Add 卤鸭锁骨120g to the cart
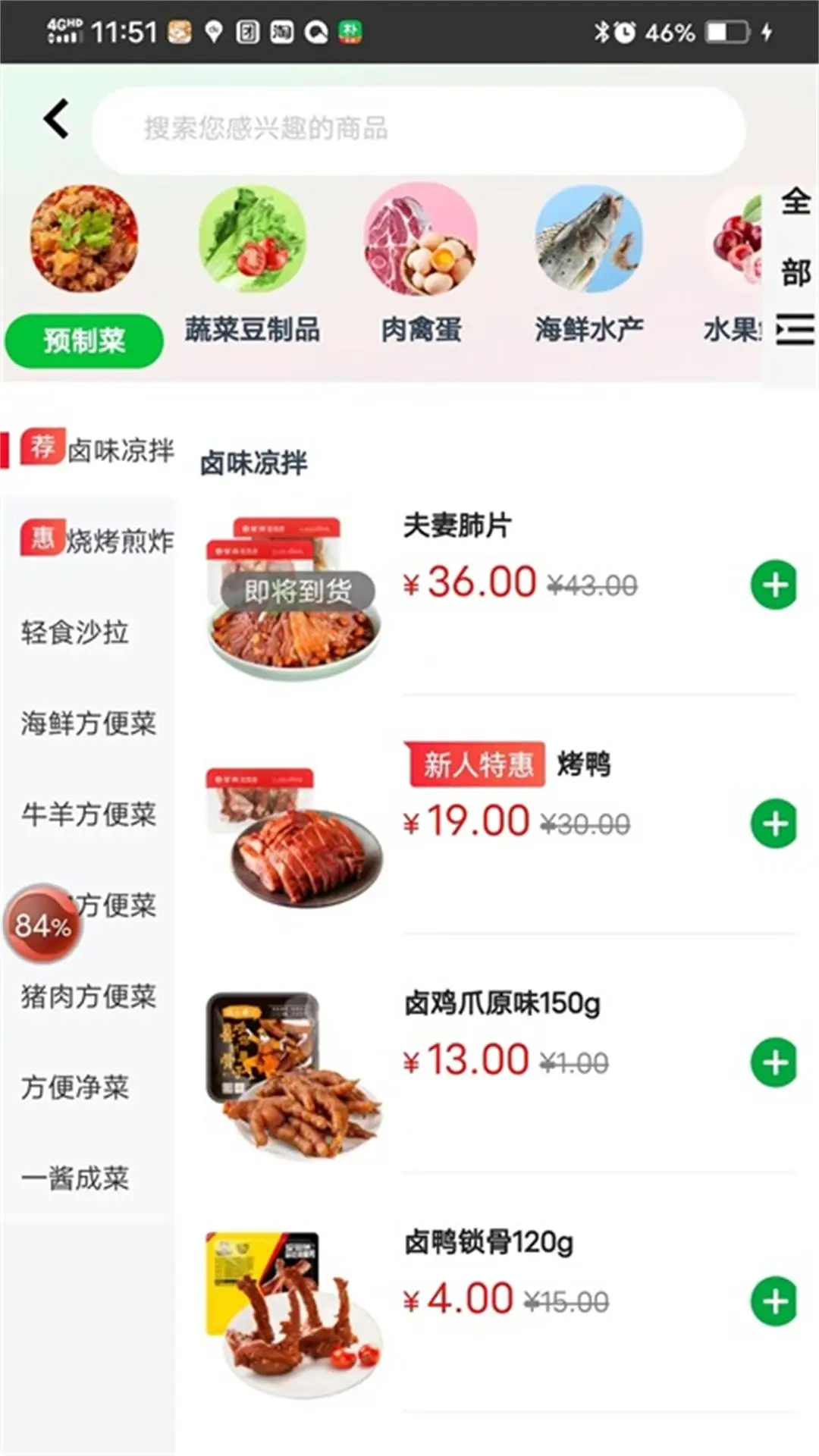 pyautogui.click(x=773, y=1301)
